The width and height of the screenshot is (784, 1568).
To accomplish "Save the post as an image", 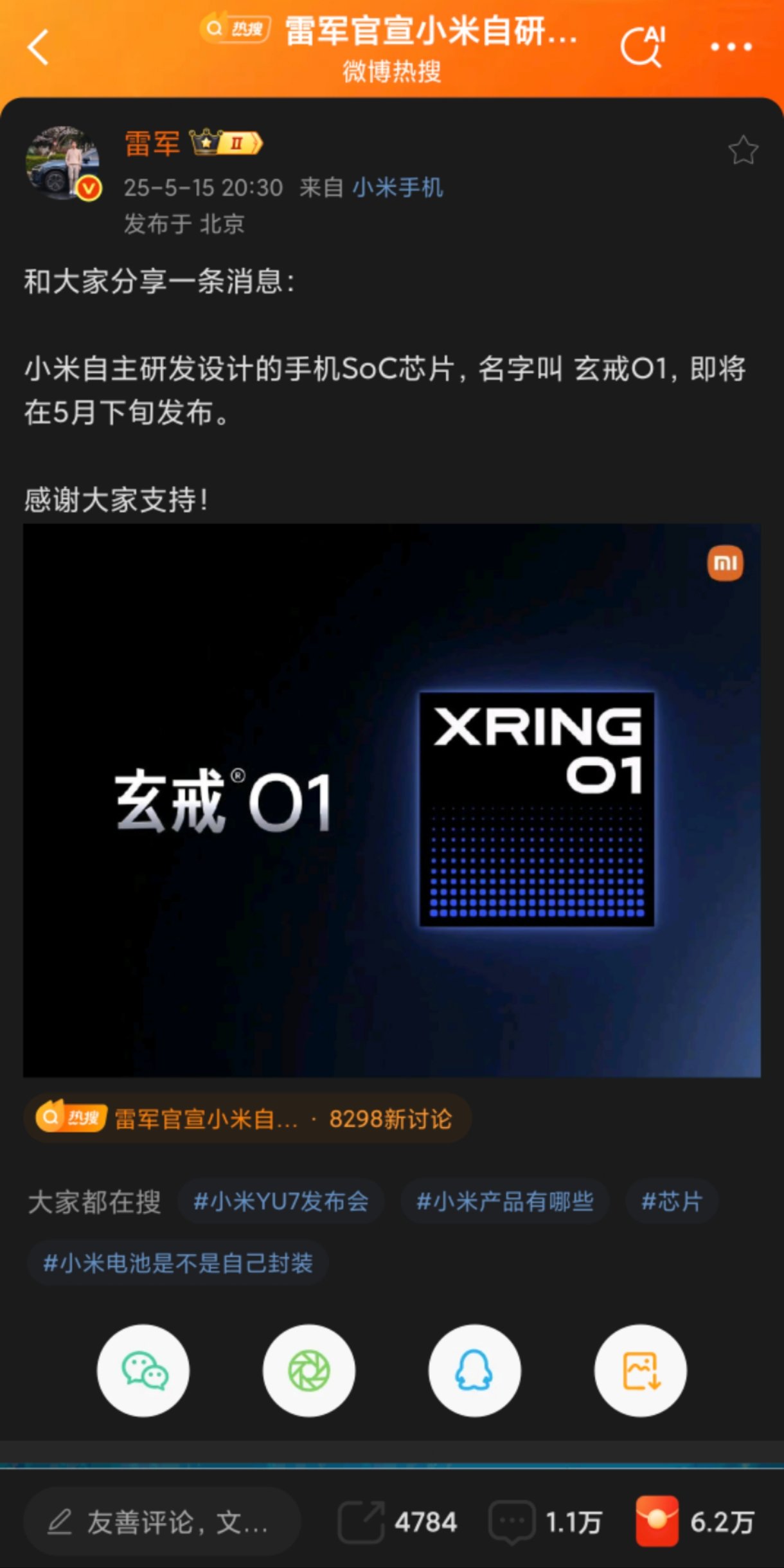I will (641, 1371).
